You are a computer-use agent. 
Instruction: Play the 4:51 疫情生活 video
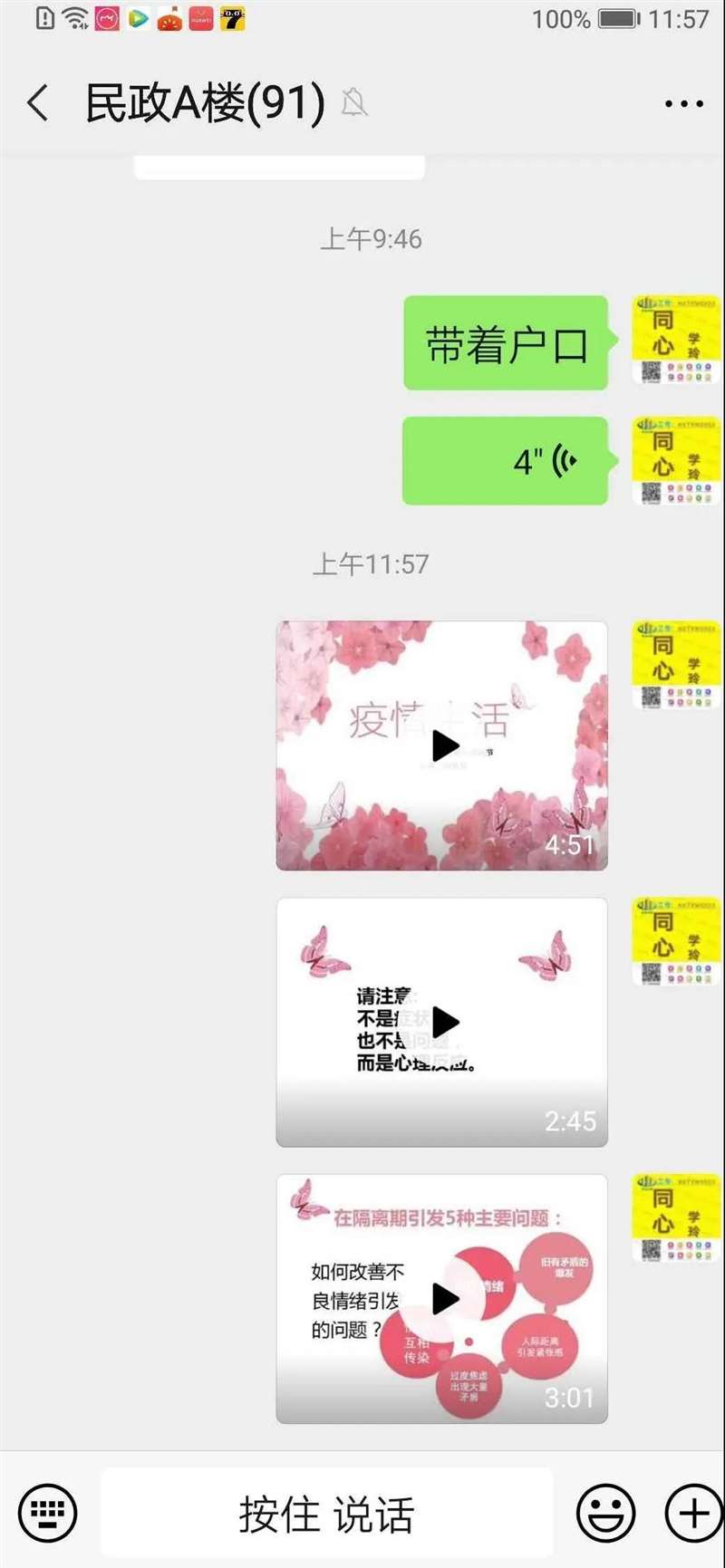pyautogui.click(x=442, y=746)
